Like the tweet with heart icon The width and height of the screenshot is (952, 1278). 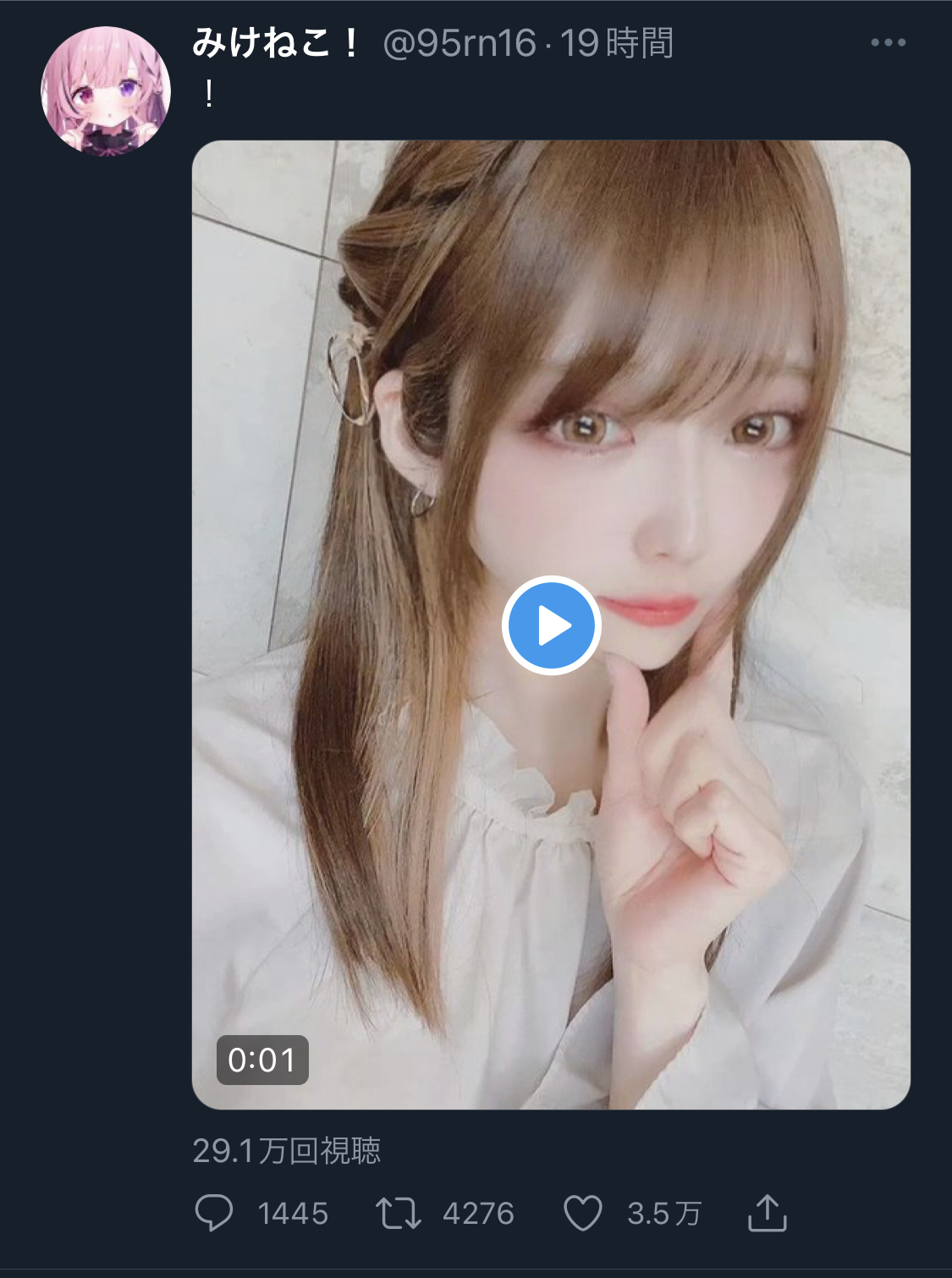click(583, 1212)
